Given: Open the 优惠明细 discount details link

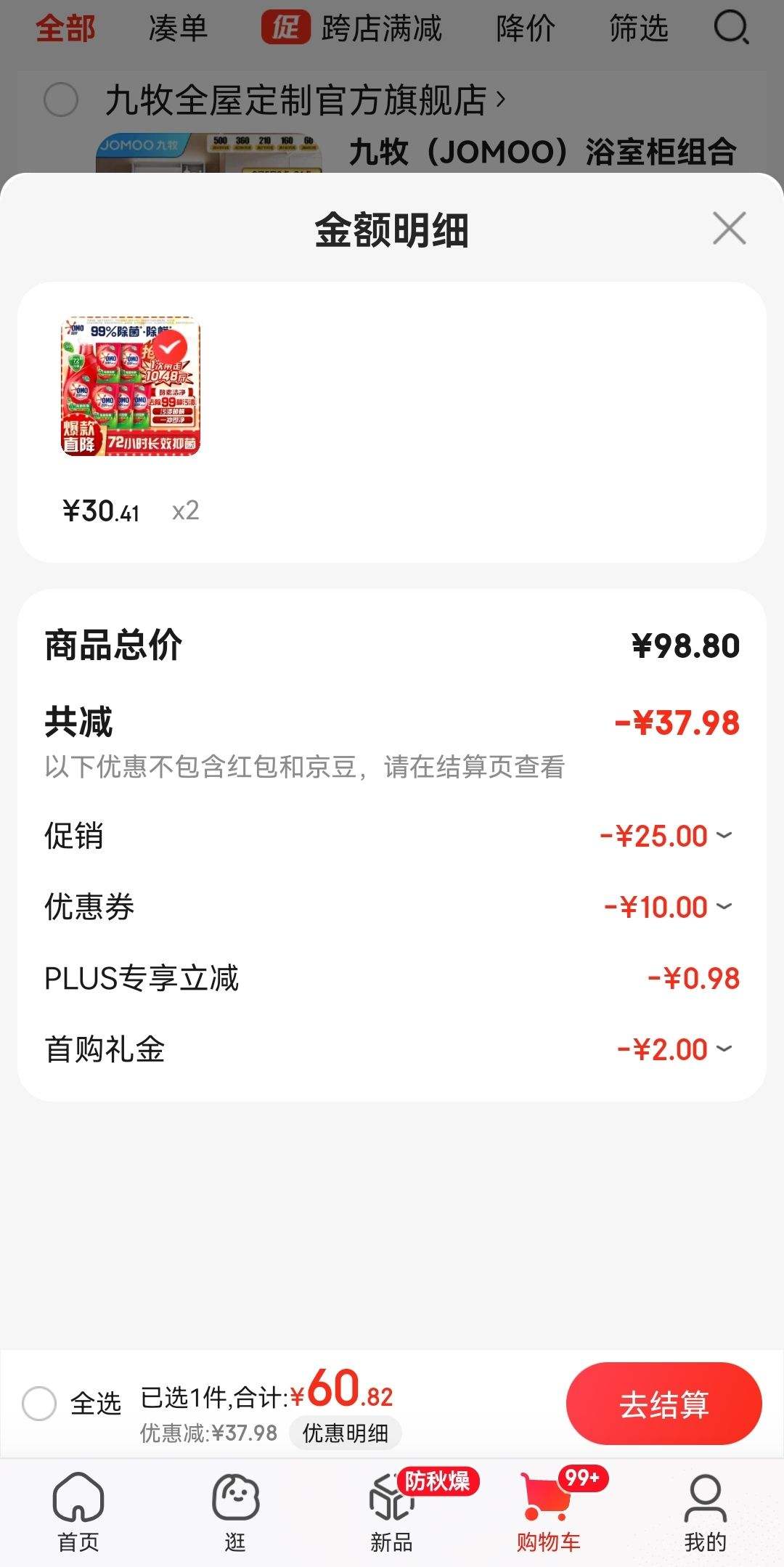Looking at the screenshot, I should click(x=346, y=1433).
